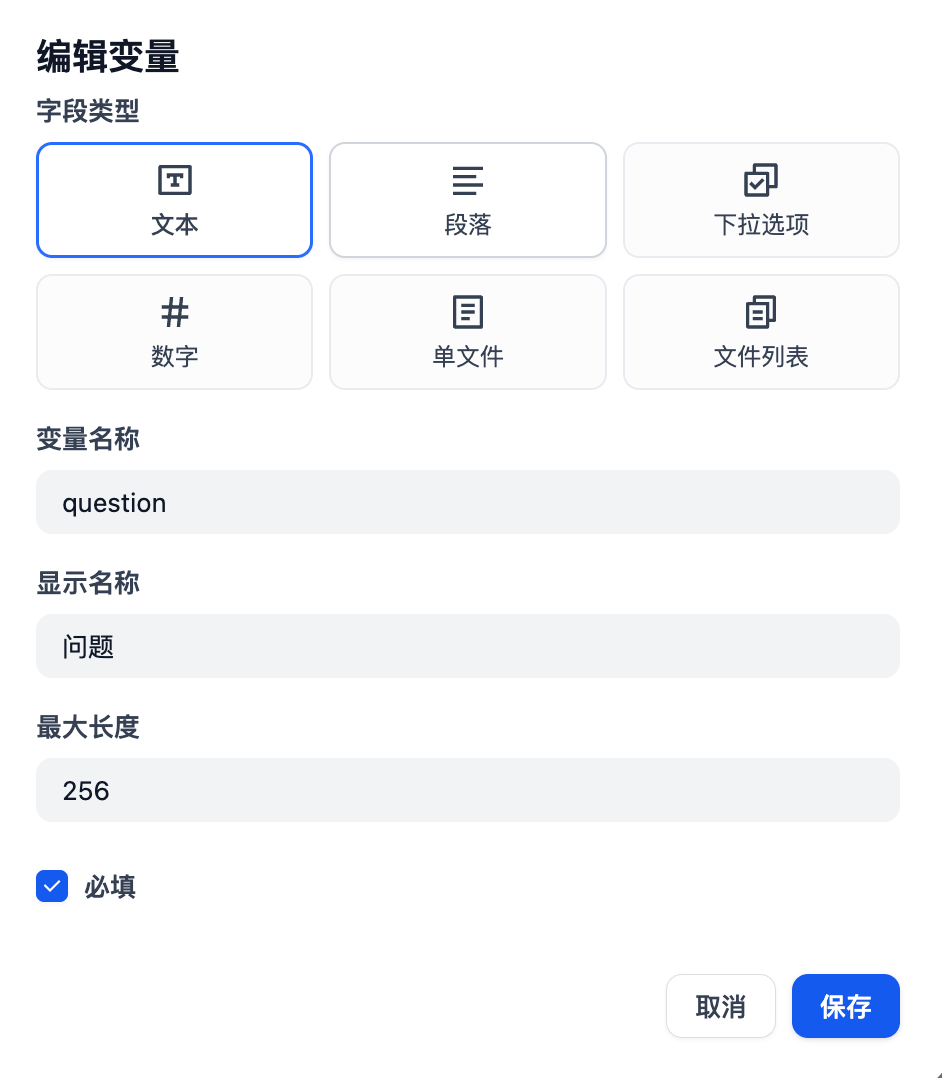The image size is (942, 1078).
Task: Uncheck the 必填 checkbox
Action: pyautogui.click(x=52, y=886)
